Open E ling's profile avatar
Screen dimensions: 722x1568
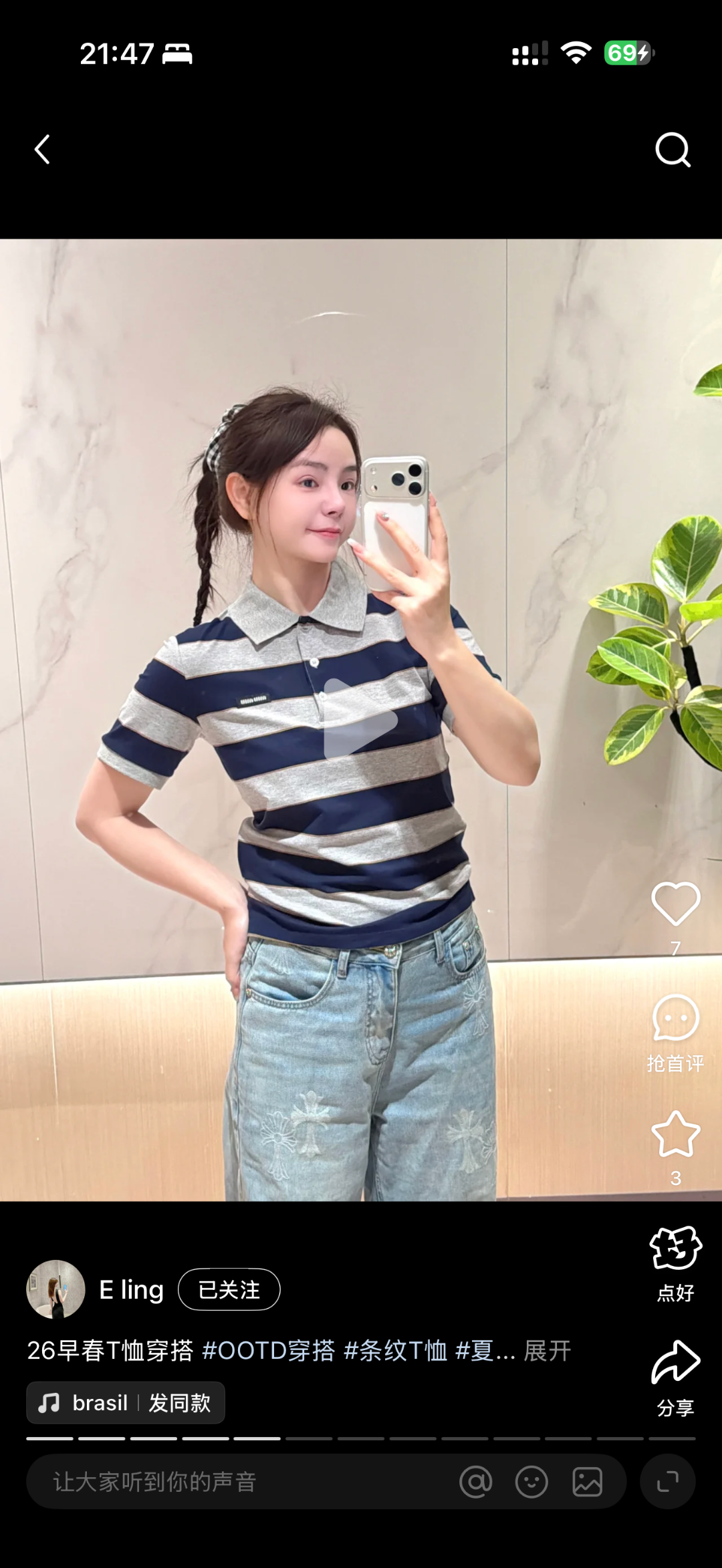[x=55, y=1289]
